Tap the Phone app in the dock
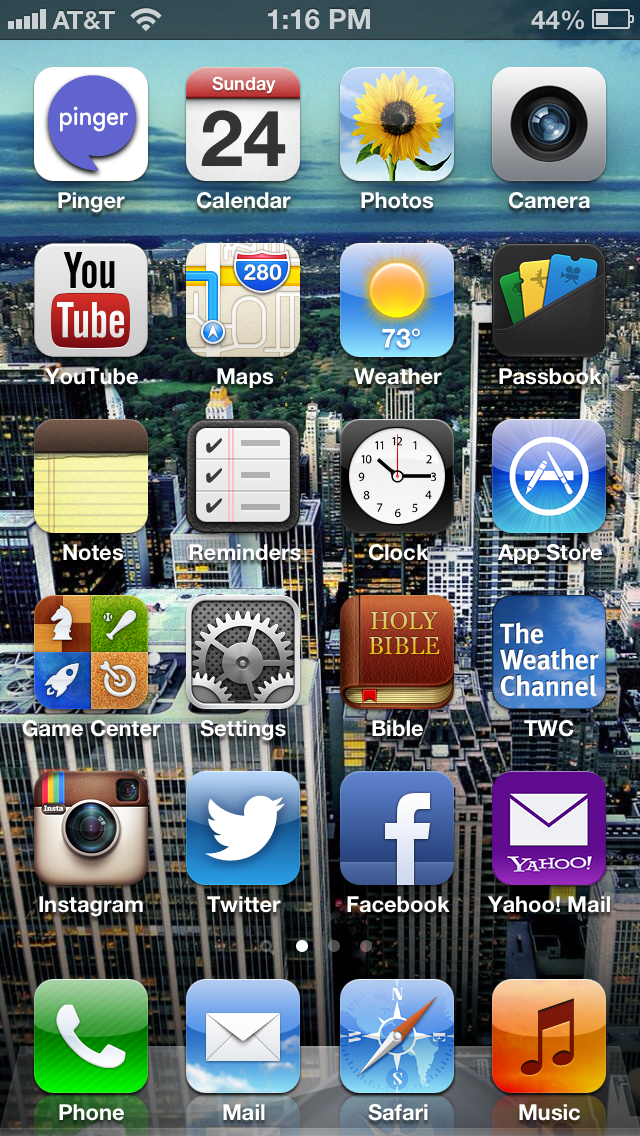 click(x=91, y=1036)
